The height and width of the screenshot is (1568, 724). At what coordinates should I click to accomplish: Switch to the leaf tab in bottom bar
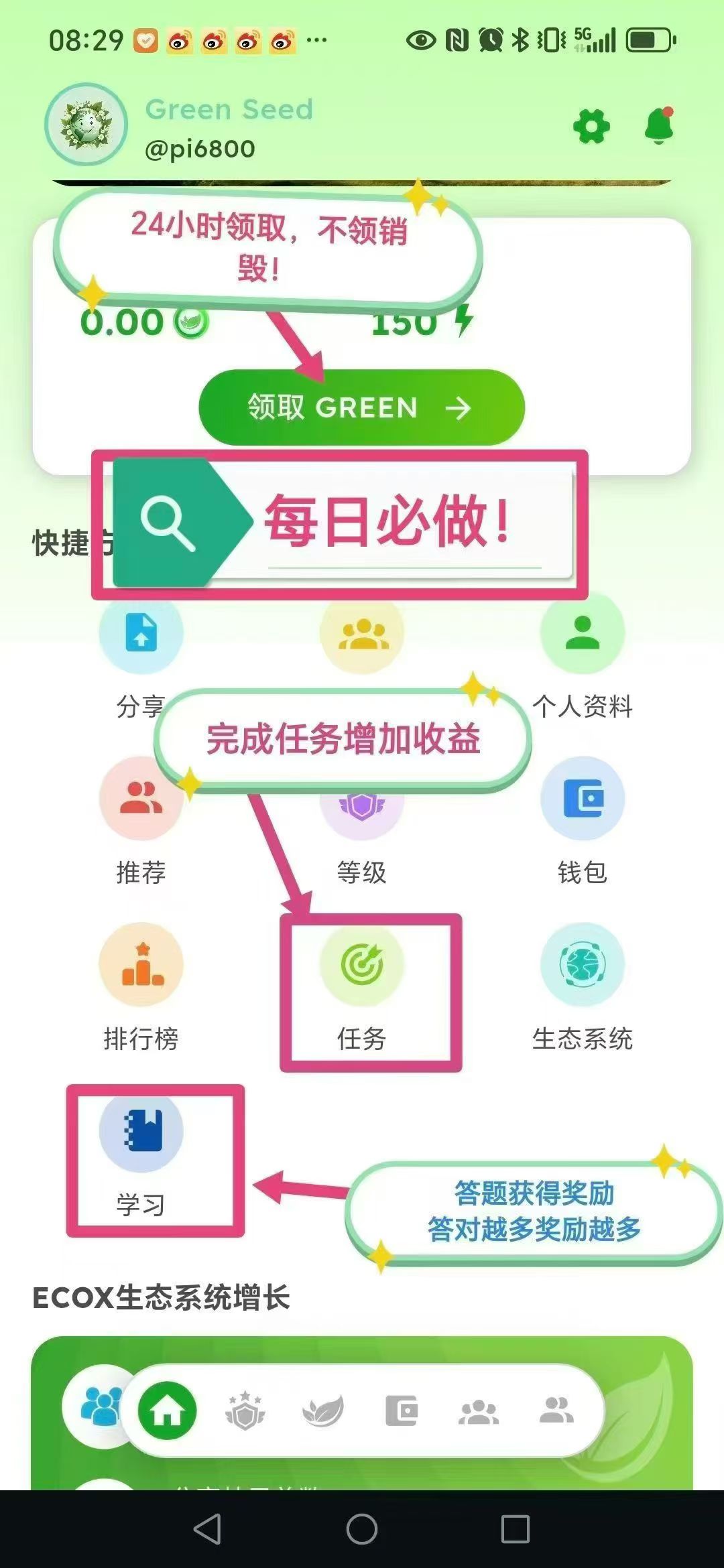click(323, 1411)
